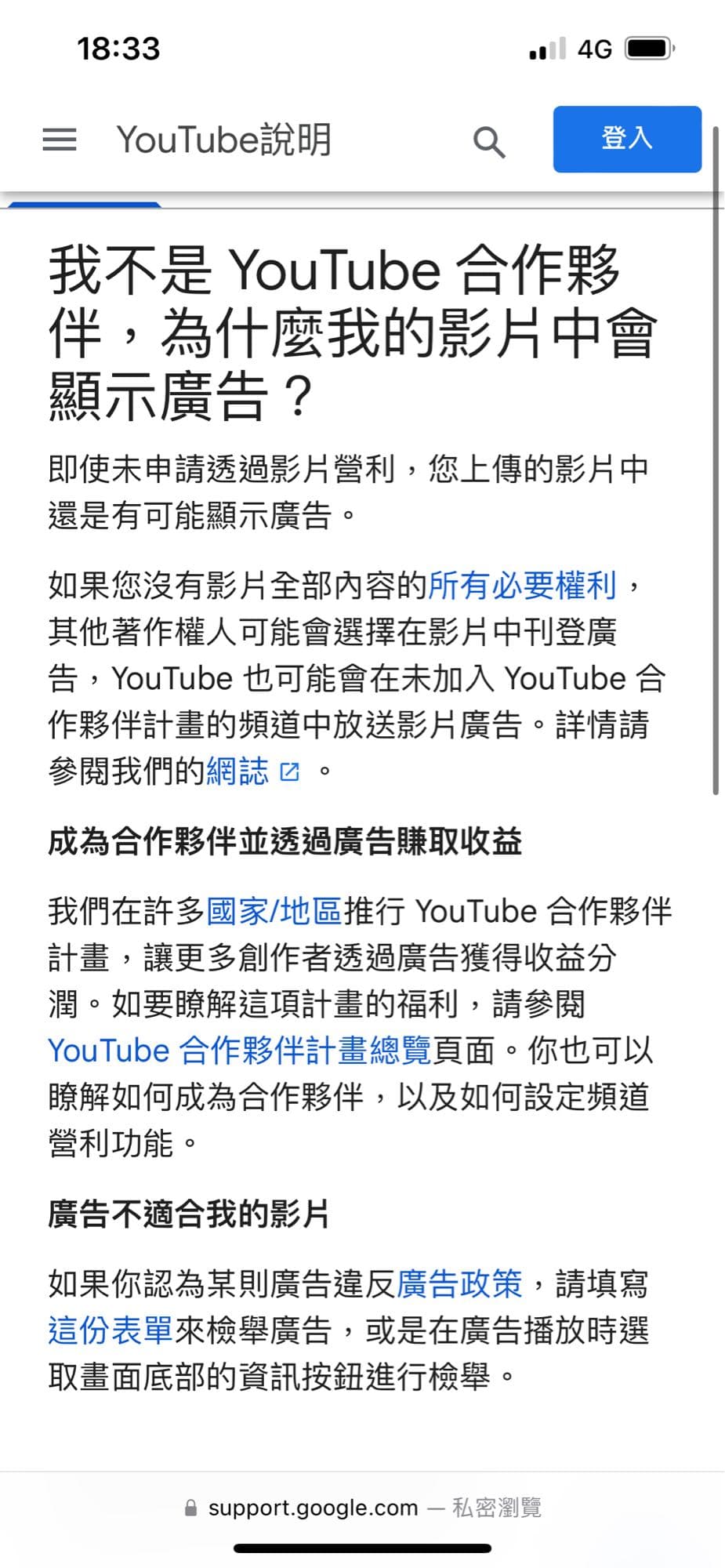Tap the support.google.com address bar
The width and height of the screenshot is (725, 1568).
pos(311,1506)
